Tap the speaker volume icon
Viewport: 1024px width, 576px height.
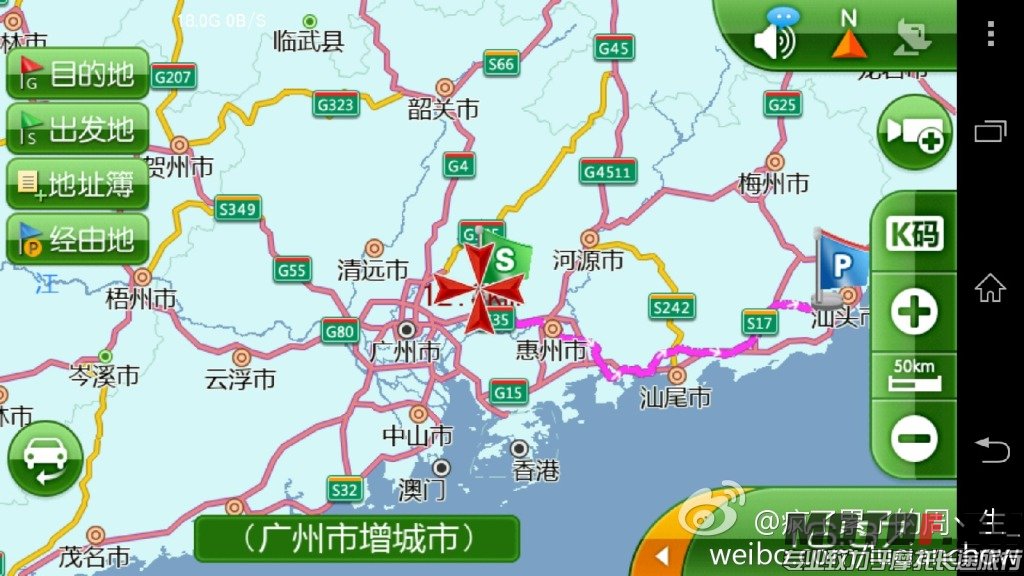(774, 42)
